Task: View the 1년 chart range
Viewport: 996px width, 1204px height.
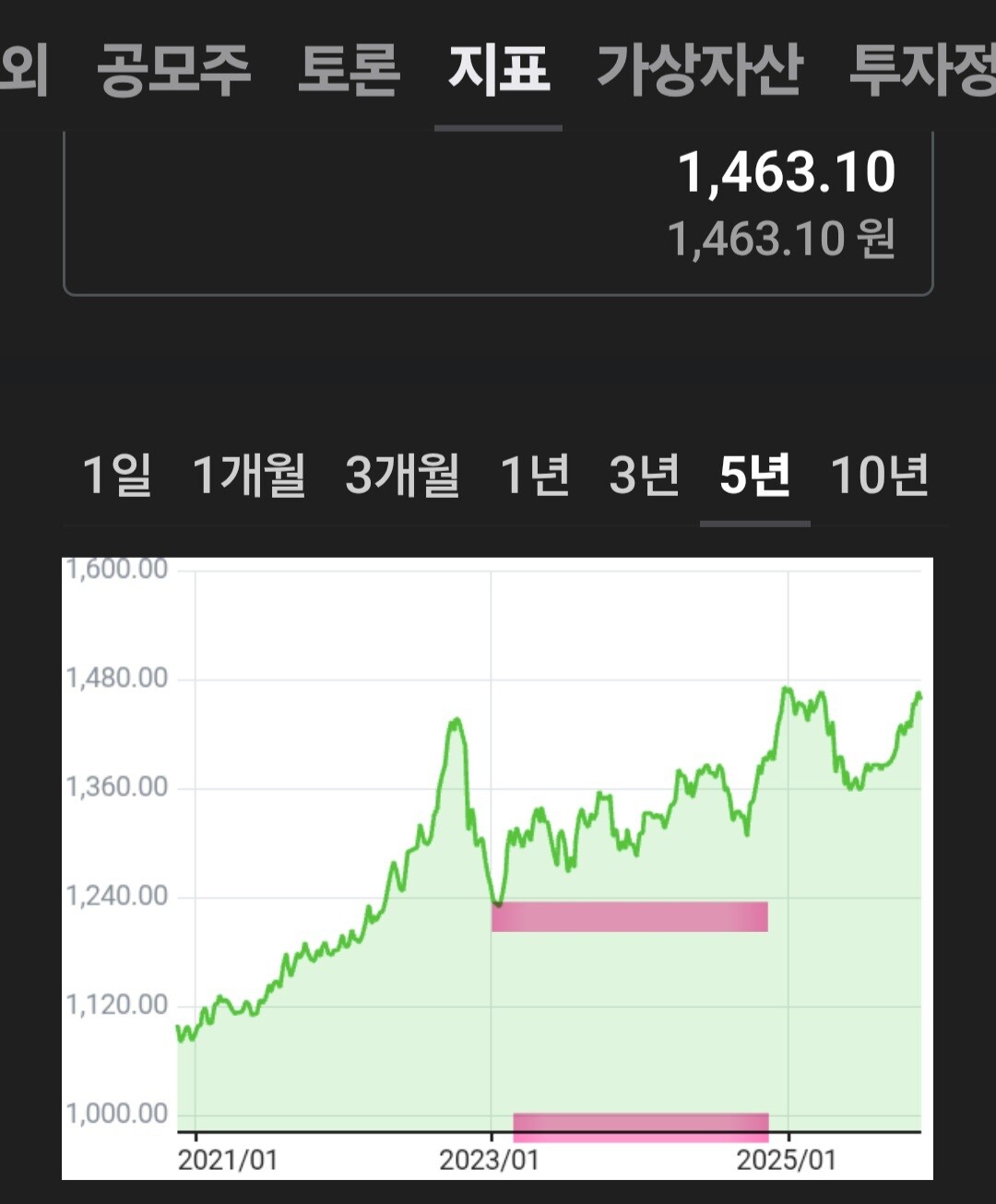Action: (x=534, y=476)
